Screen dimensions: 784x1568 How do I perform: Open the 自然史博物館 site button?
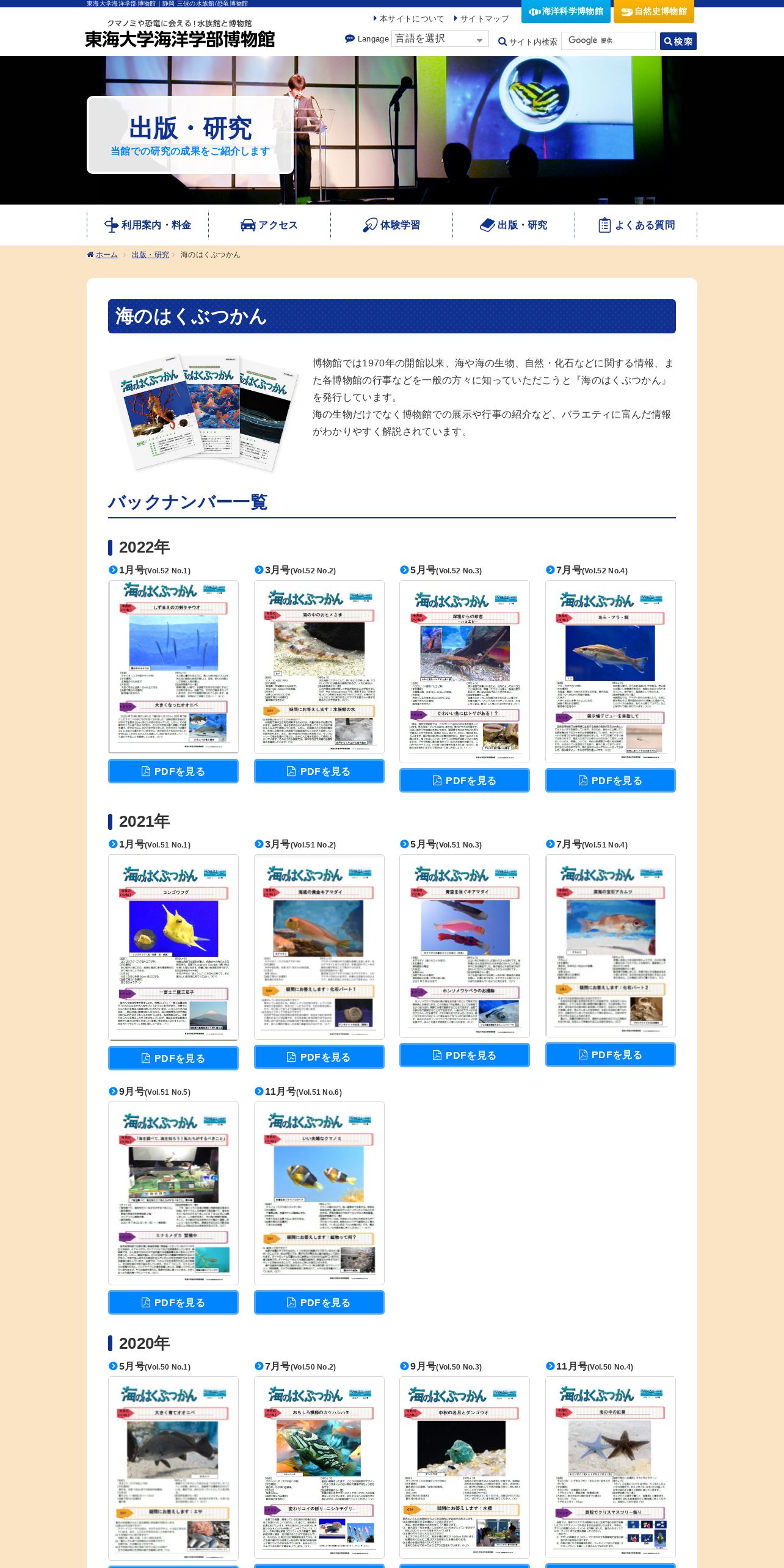654,12
